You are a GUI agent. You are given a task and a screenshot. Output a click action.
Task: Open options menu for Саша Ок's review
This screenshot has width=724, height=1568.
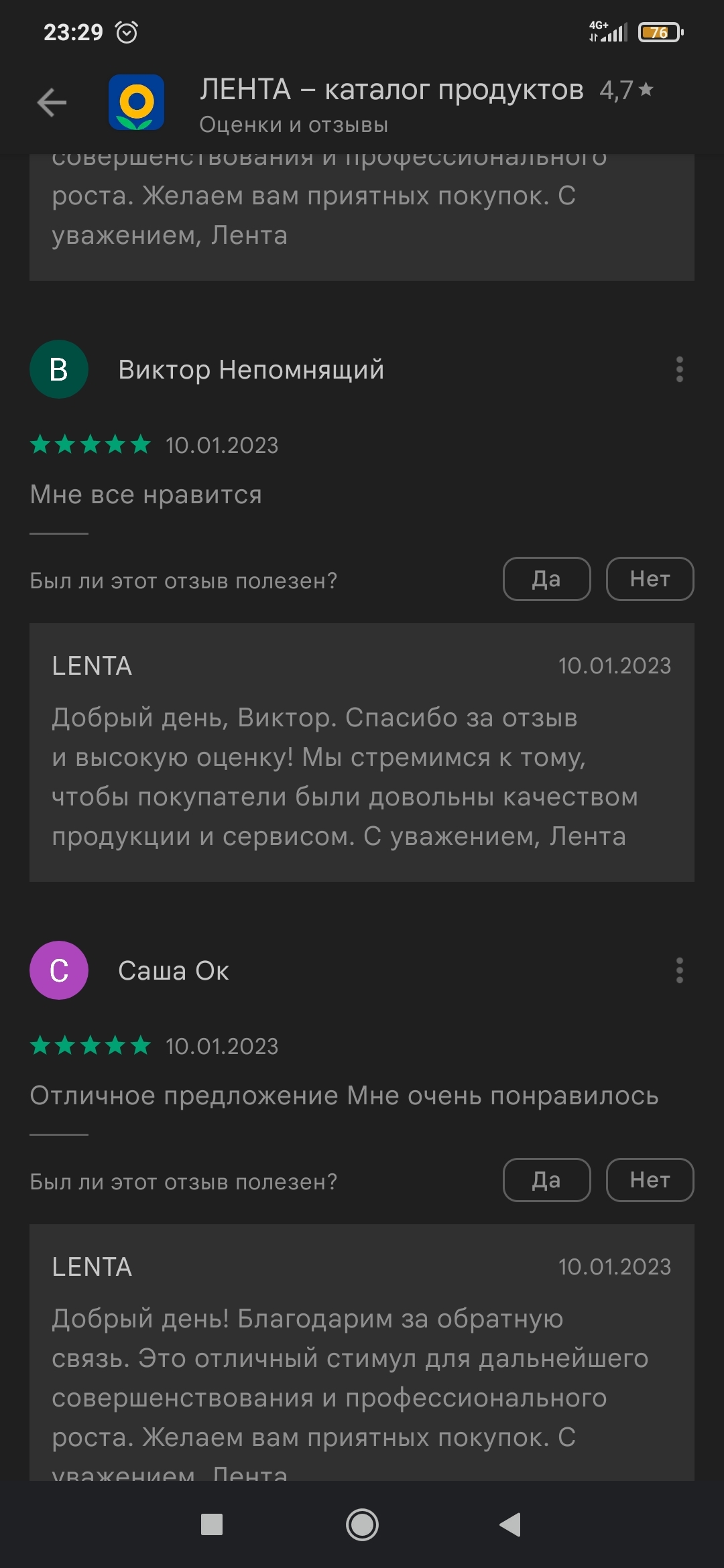pos(679,970)
